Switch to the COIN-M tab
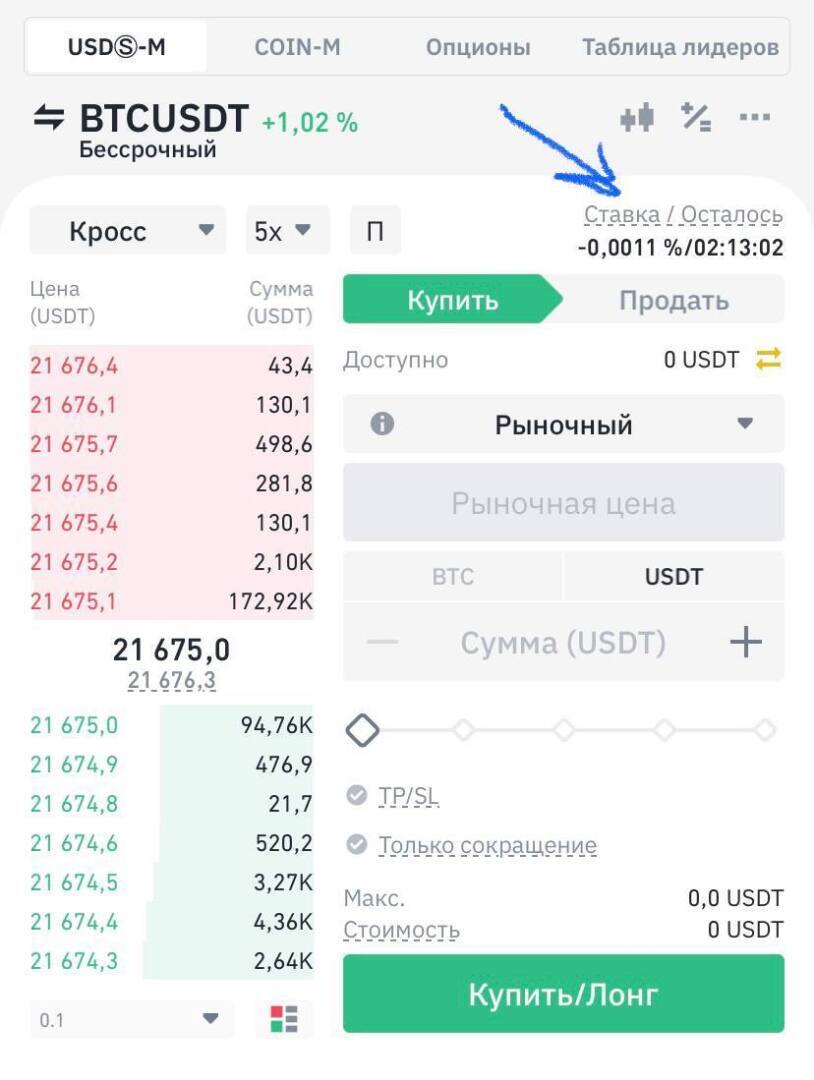The width and height of the screenshot is (814, 1080). coord(297,47)
